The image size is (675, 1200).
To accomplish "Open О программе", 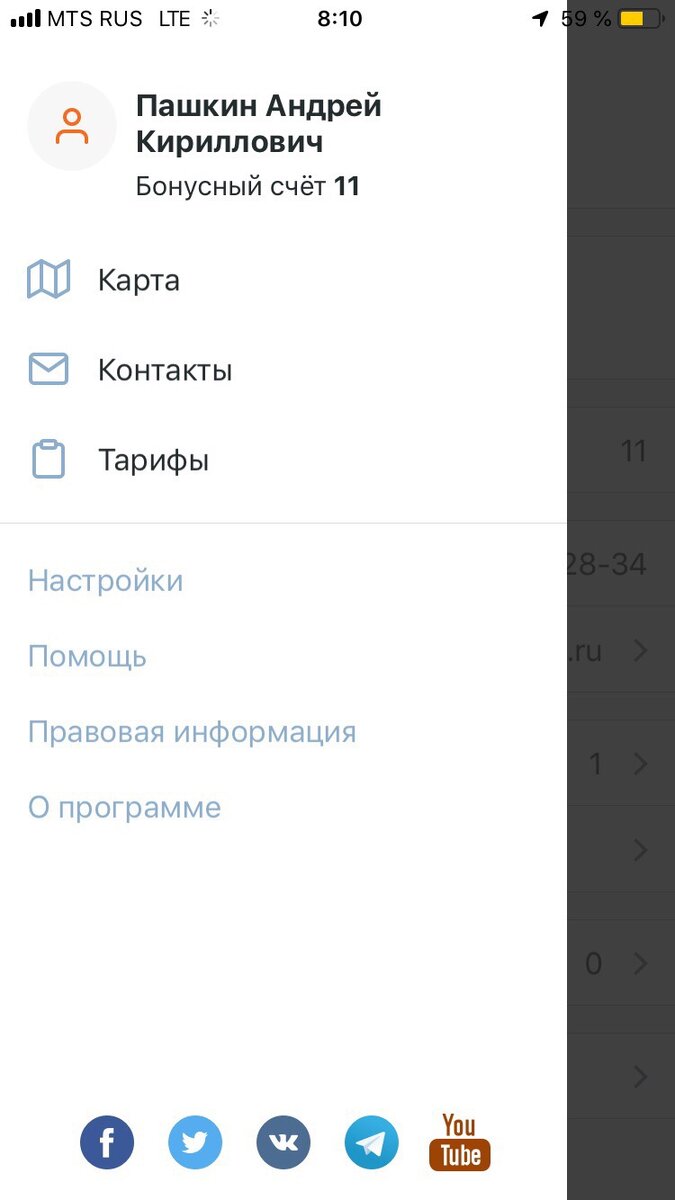I will click(124, 807).
